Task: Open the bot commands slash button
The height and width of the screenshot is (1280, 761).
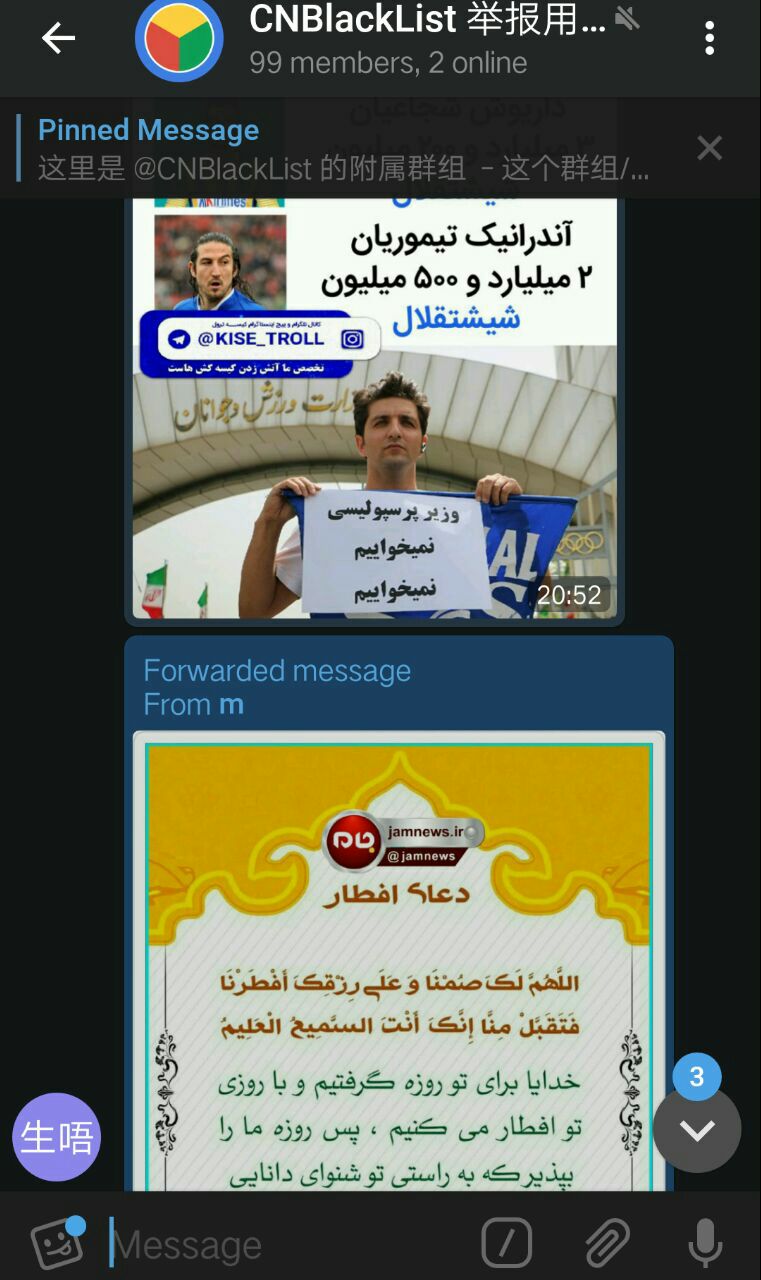Action: (x=506, y=1243)
